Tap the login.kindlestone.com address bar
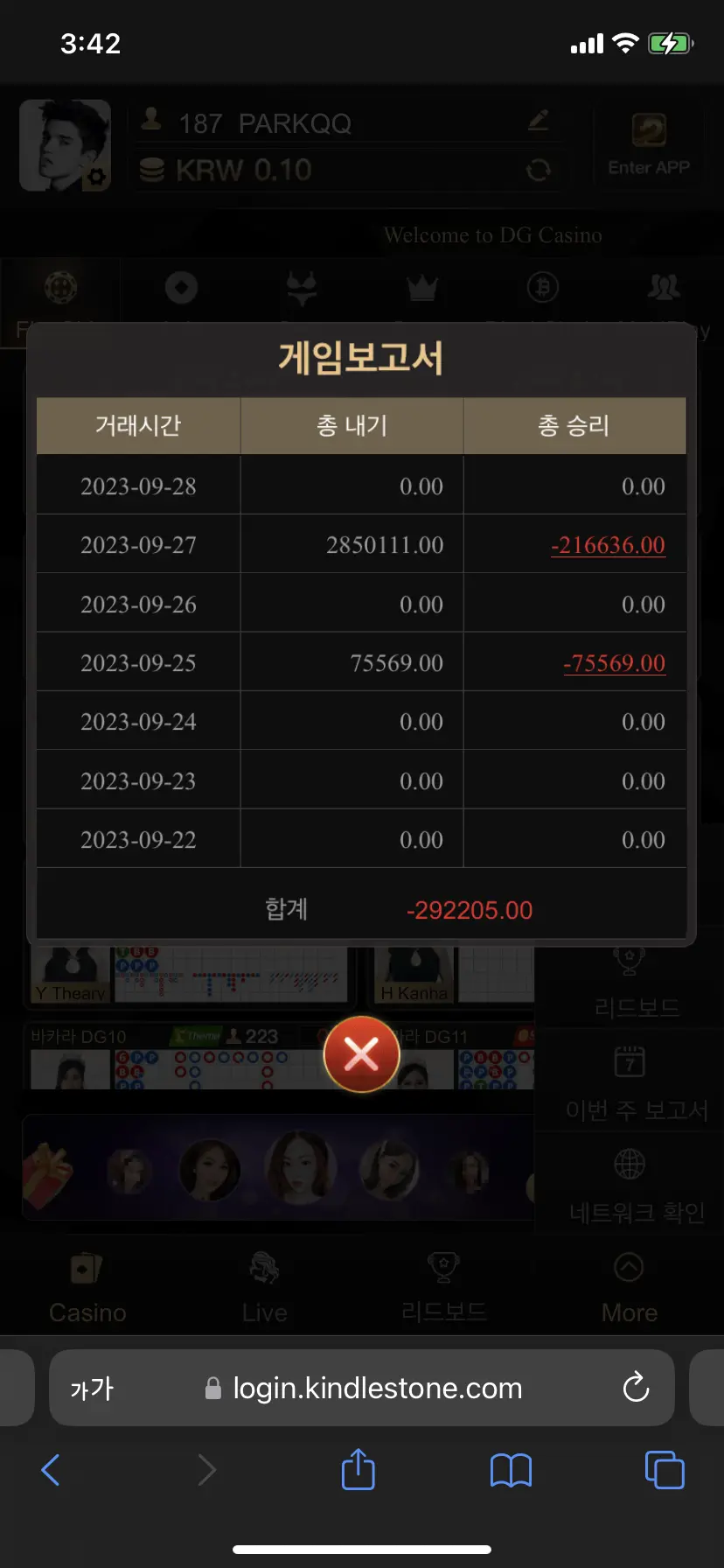 [362, 1388]
